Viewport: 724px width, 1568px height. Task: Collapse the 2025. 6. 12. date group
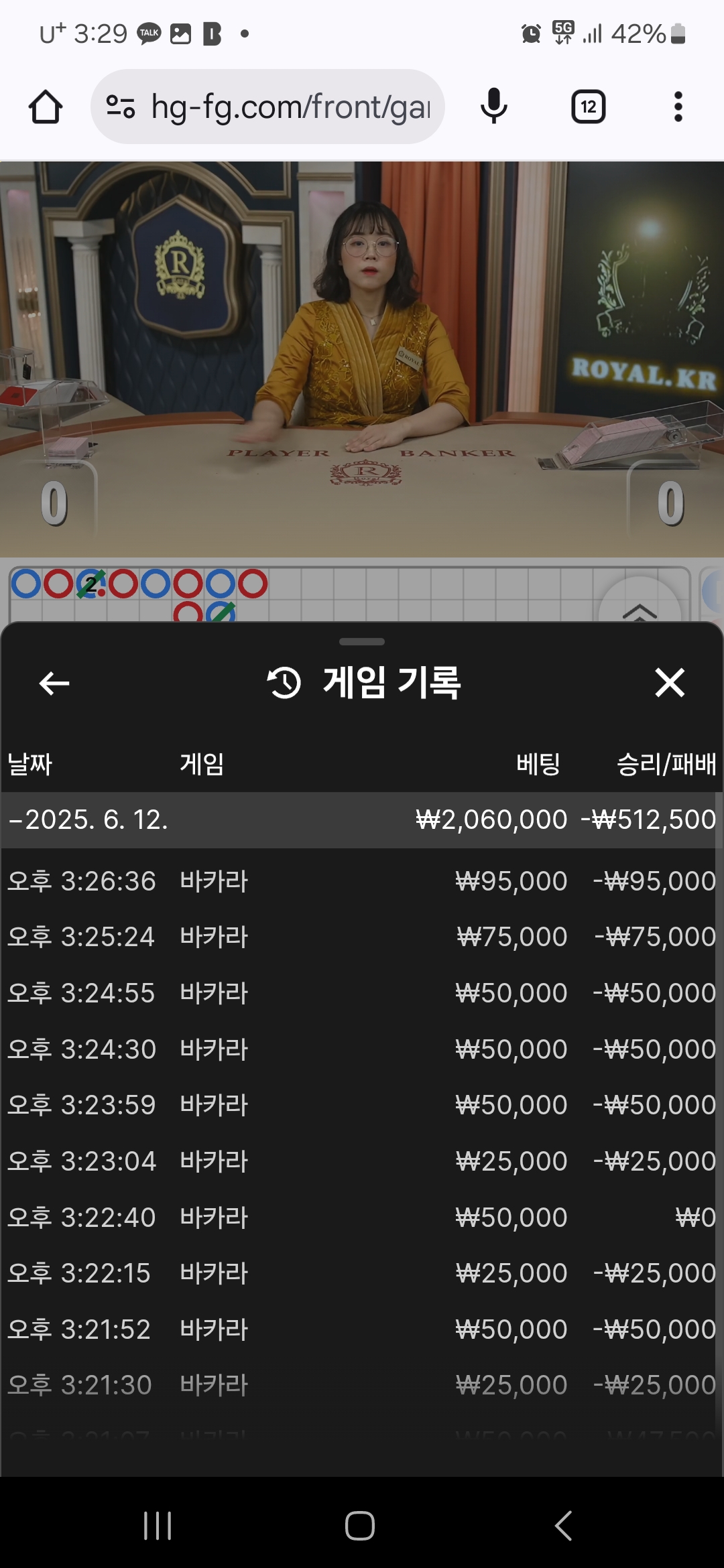point(359,820)
